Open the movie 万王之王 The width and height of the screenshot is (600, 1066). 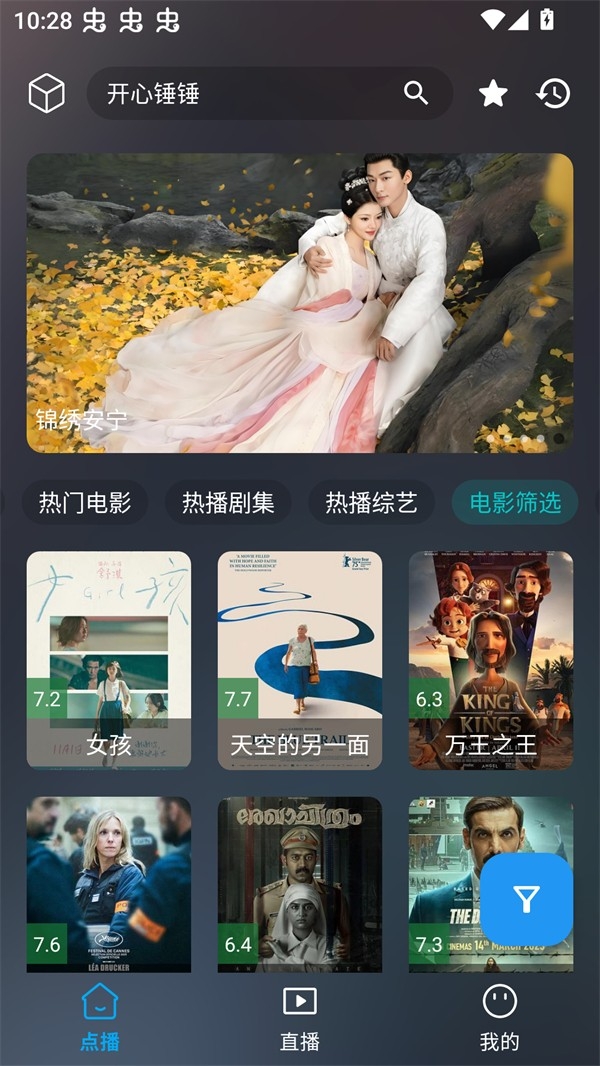click(x=491, y=660)
